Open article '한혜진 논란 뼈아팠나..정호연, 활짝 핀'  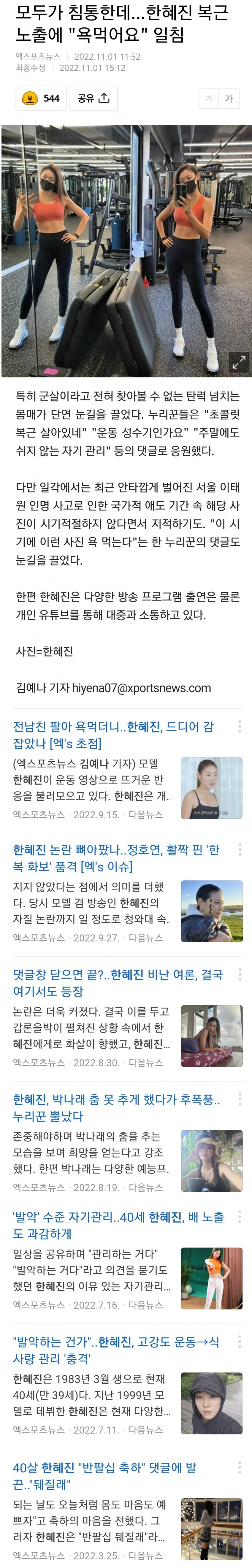116,857
